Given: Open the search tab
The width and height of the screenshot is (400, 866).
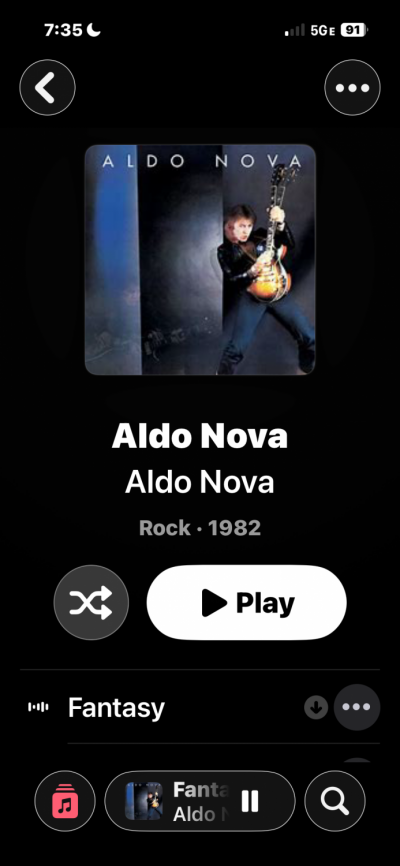Looking at the screenshot, I should click(335, 801).
